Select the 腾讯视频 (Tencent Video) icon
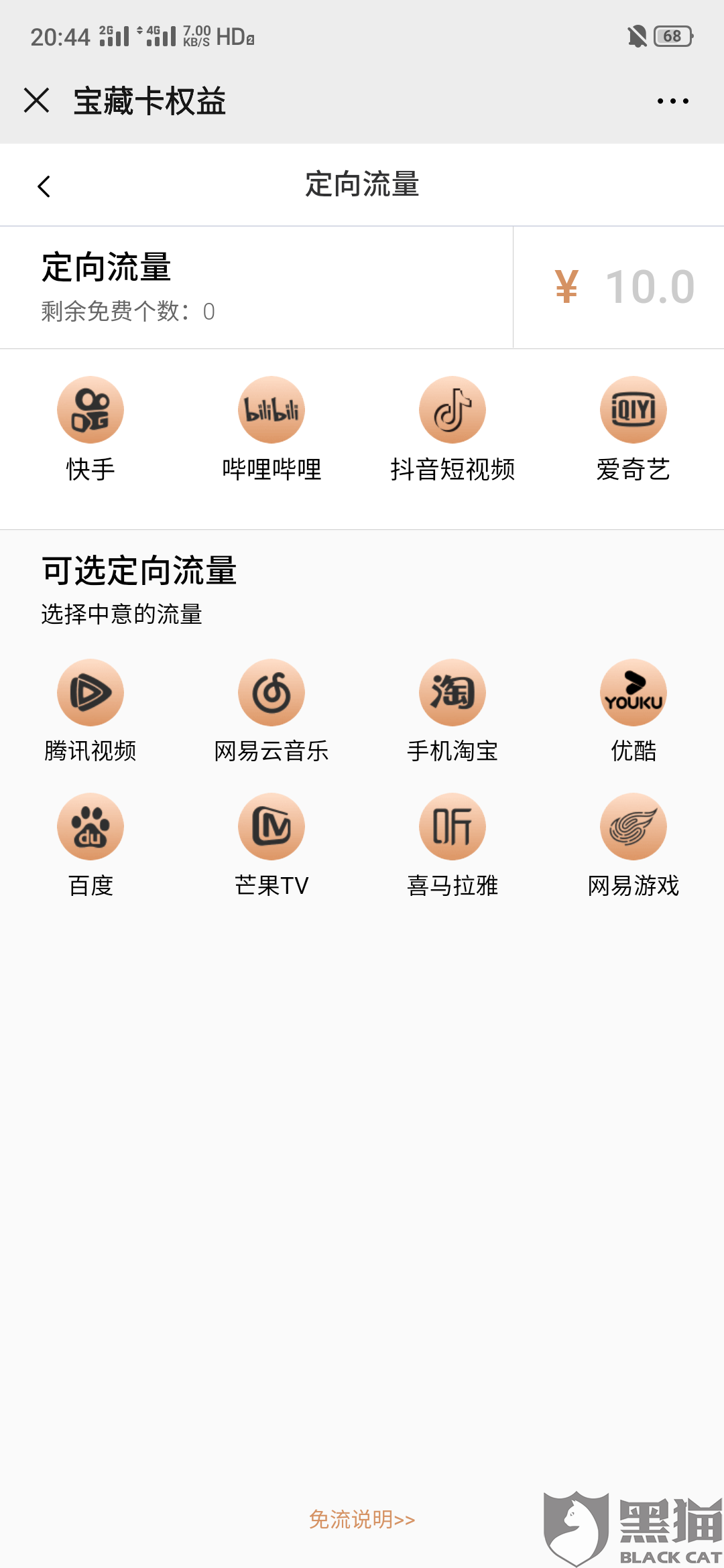 [x=90, y=692]
